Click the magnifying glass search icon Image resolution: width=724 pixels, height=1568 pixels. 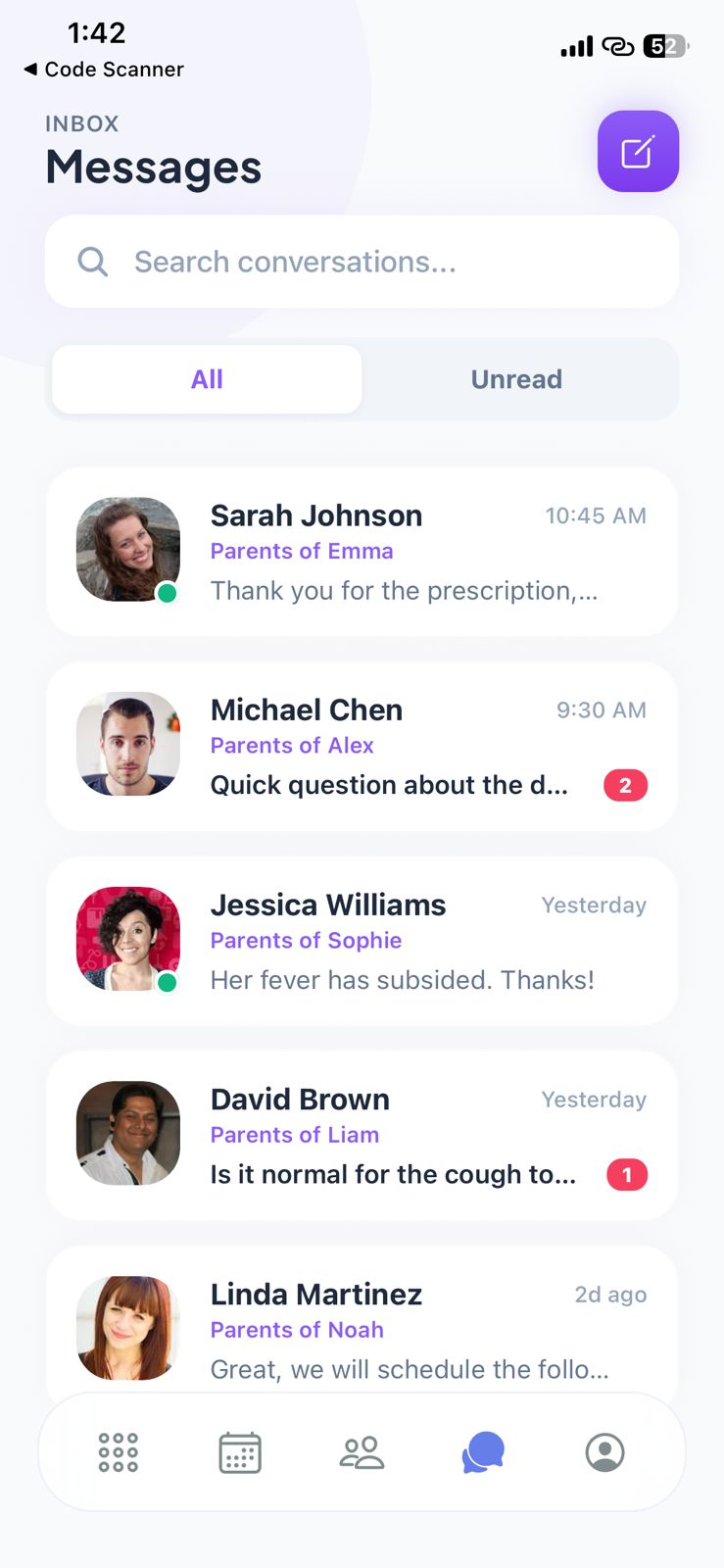92,262
